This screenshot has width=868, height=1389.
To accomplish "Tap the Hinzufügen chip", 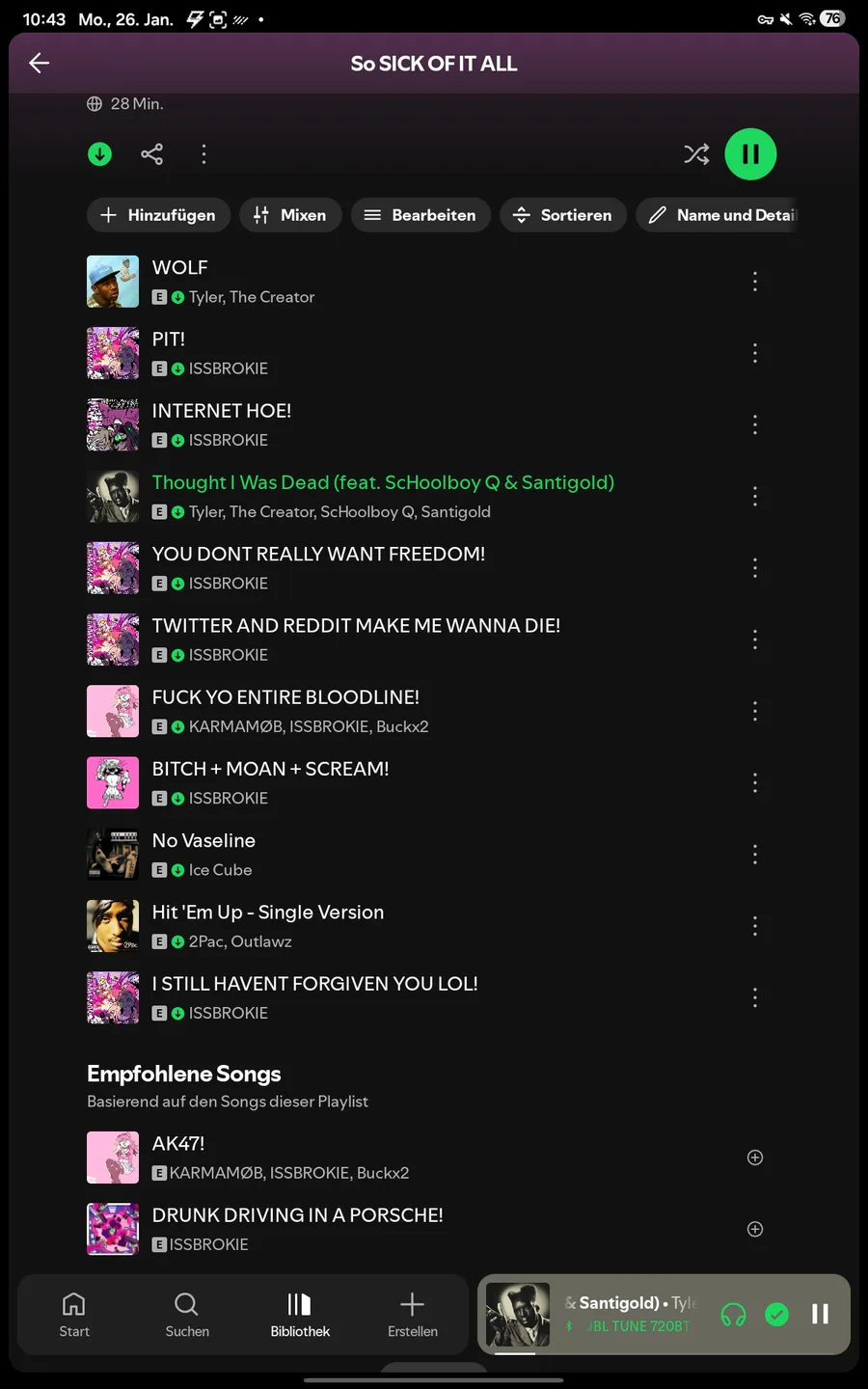I will (x=158, y=215).
